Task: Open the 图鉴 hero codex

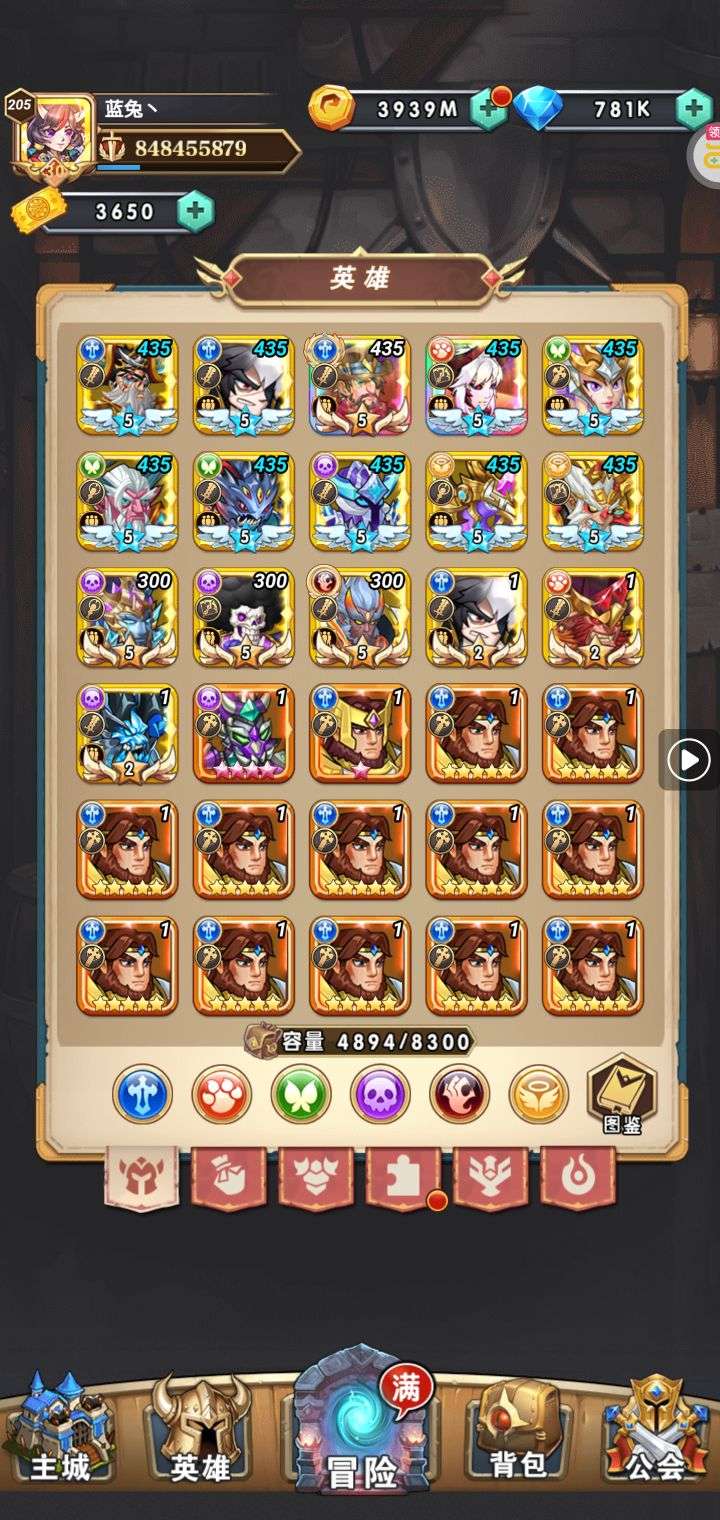Action: pyautogui.click(x=621, y=1096)
